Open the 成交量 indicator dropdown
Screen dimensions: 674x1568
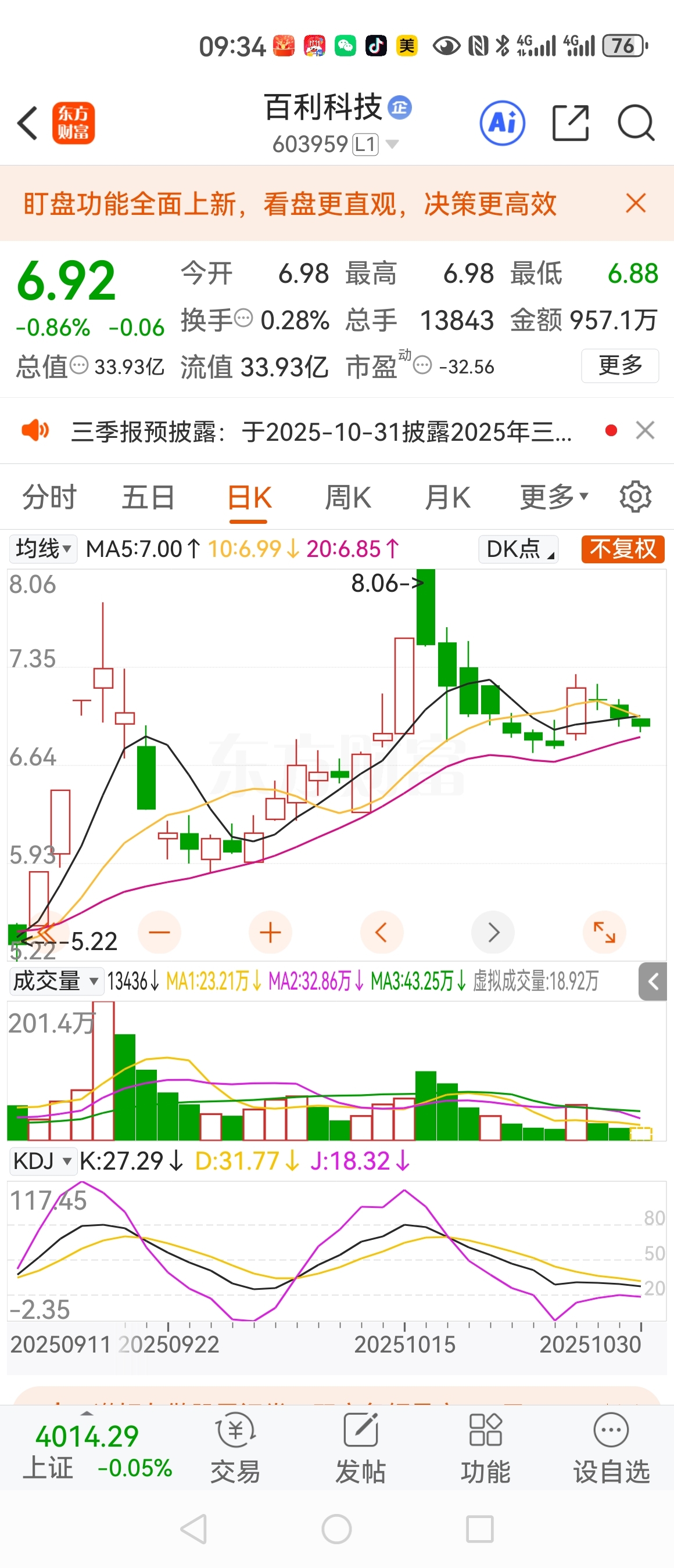(56, 981)
